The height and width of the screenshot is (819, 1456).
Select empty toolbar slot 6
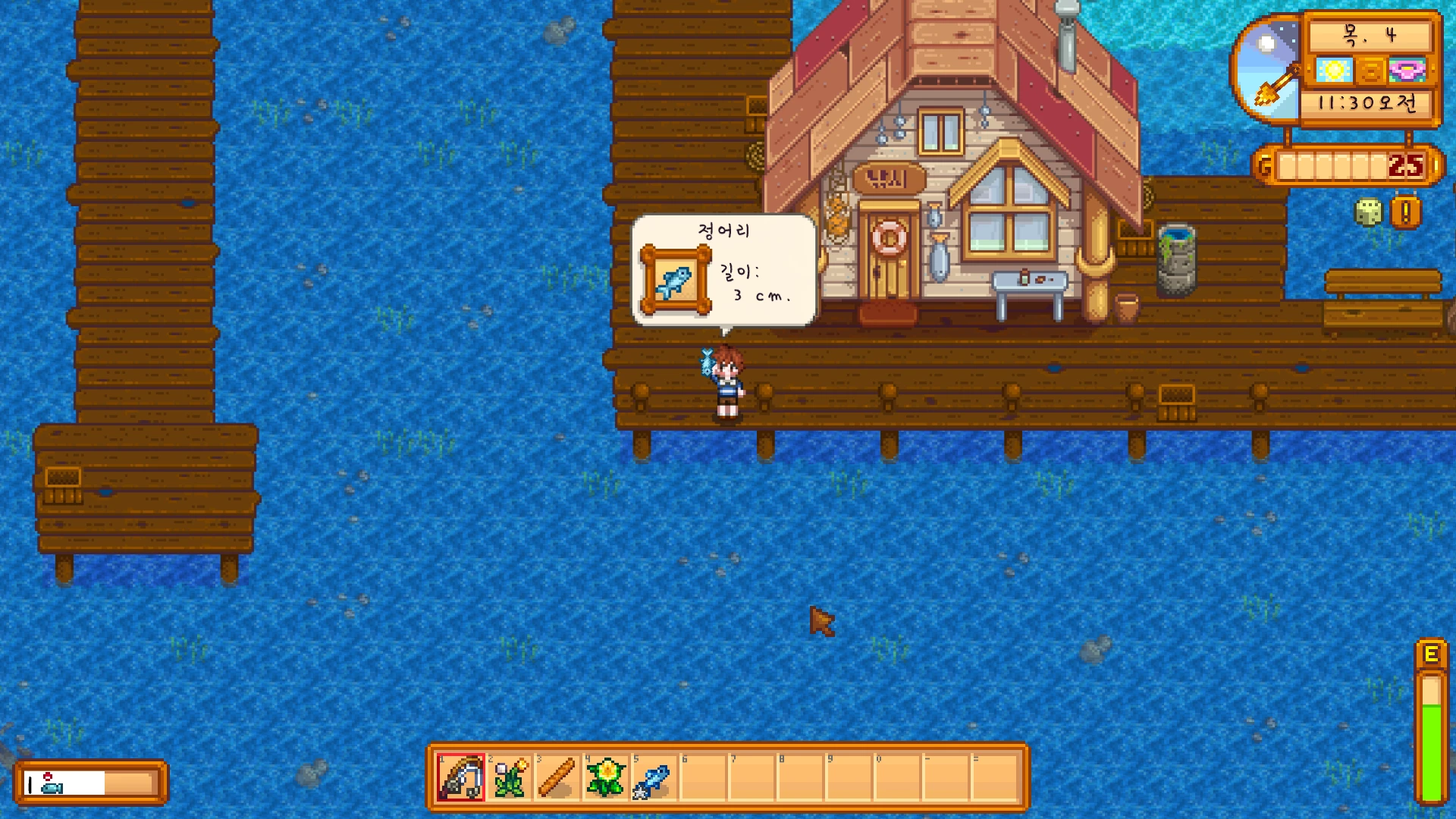click(703, 777)
